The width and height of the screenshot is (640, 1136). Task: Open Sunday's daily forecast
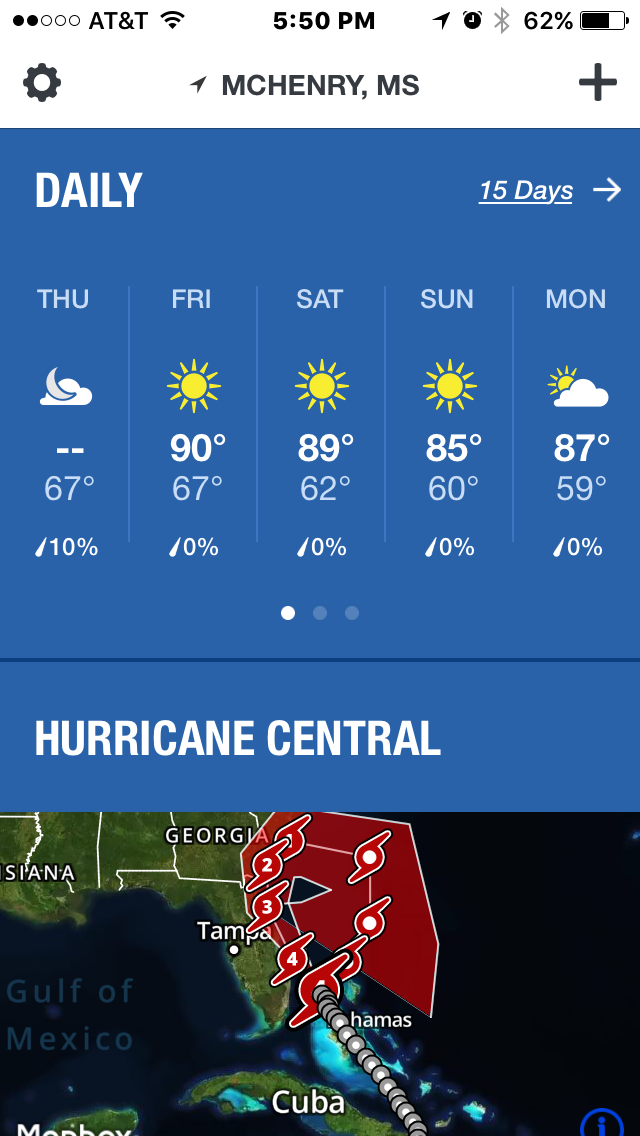point(448,420)
